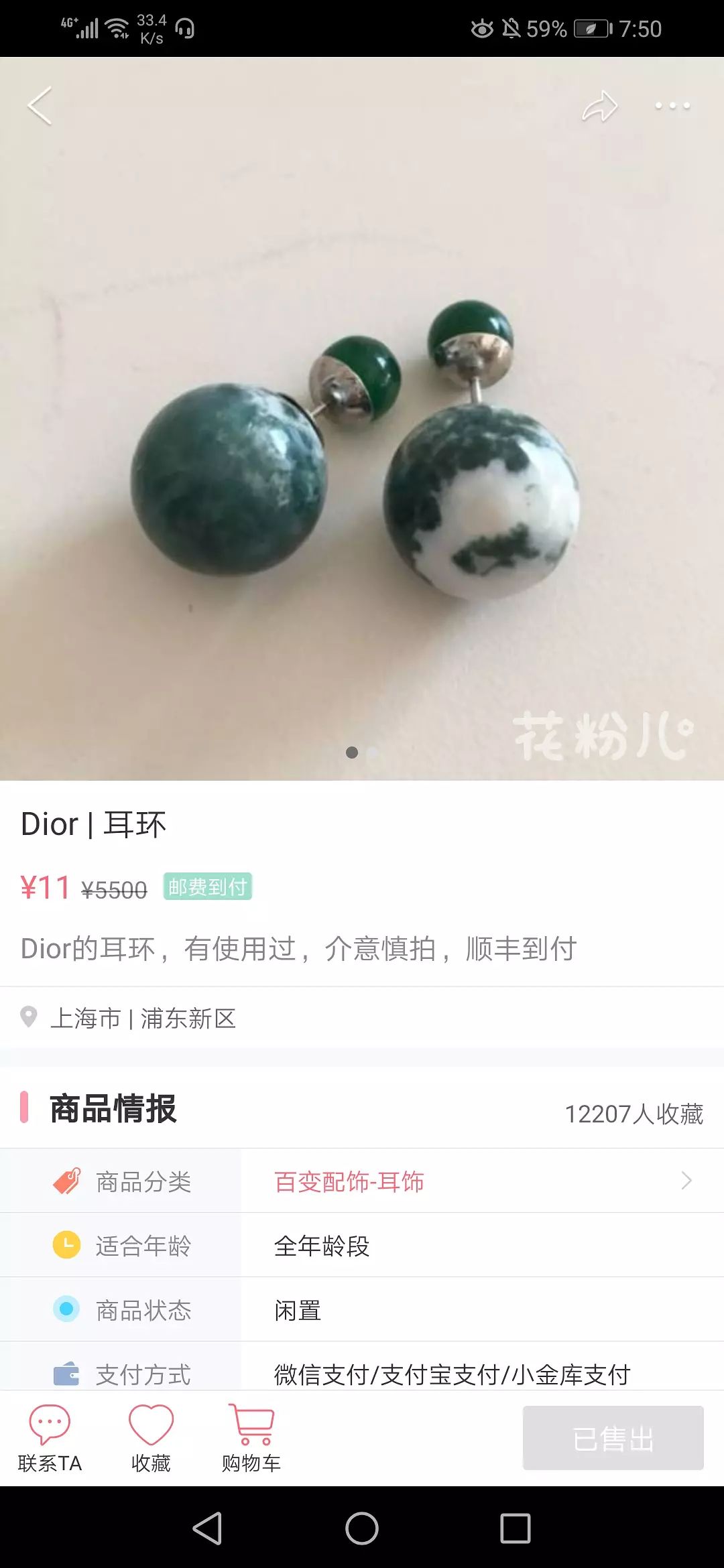The height and width of the screenshot is (1568, 724).
Task: Tap the 邮费到付 shipping label
Action: (x=206, y=886)
